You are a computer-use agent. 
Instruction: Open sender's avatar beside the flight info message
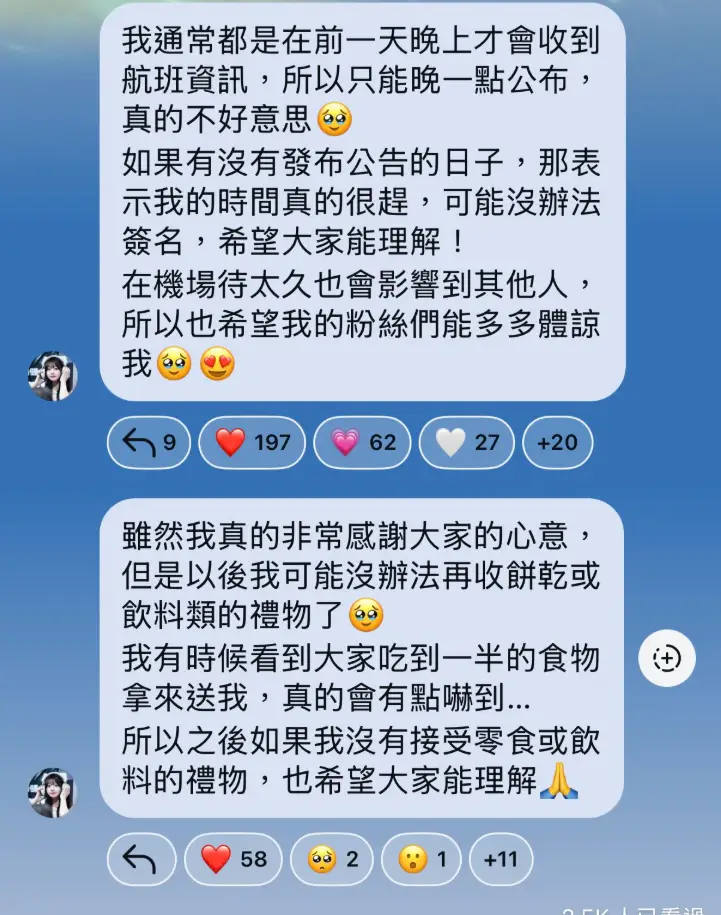pos(52,376)
